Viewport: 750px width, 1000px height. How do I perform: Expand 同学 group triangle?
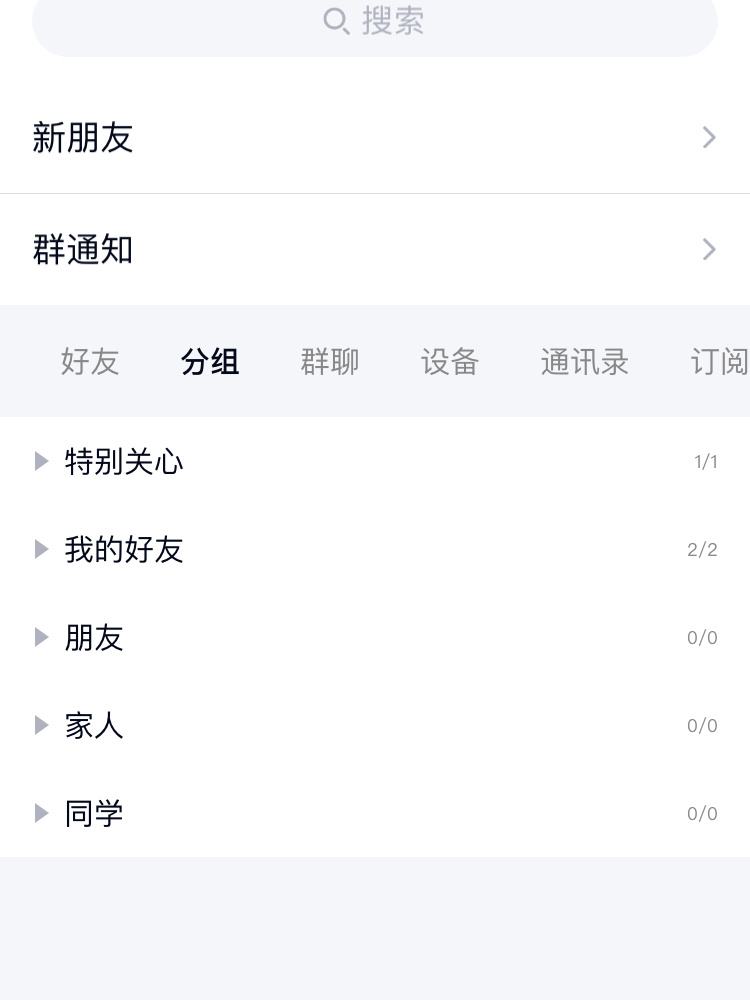coord(41,812)
